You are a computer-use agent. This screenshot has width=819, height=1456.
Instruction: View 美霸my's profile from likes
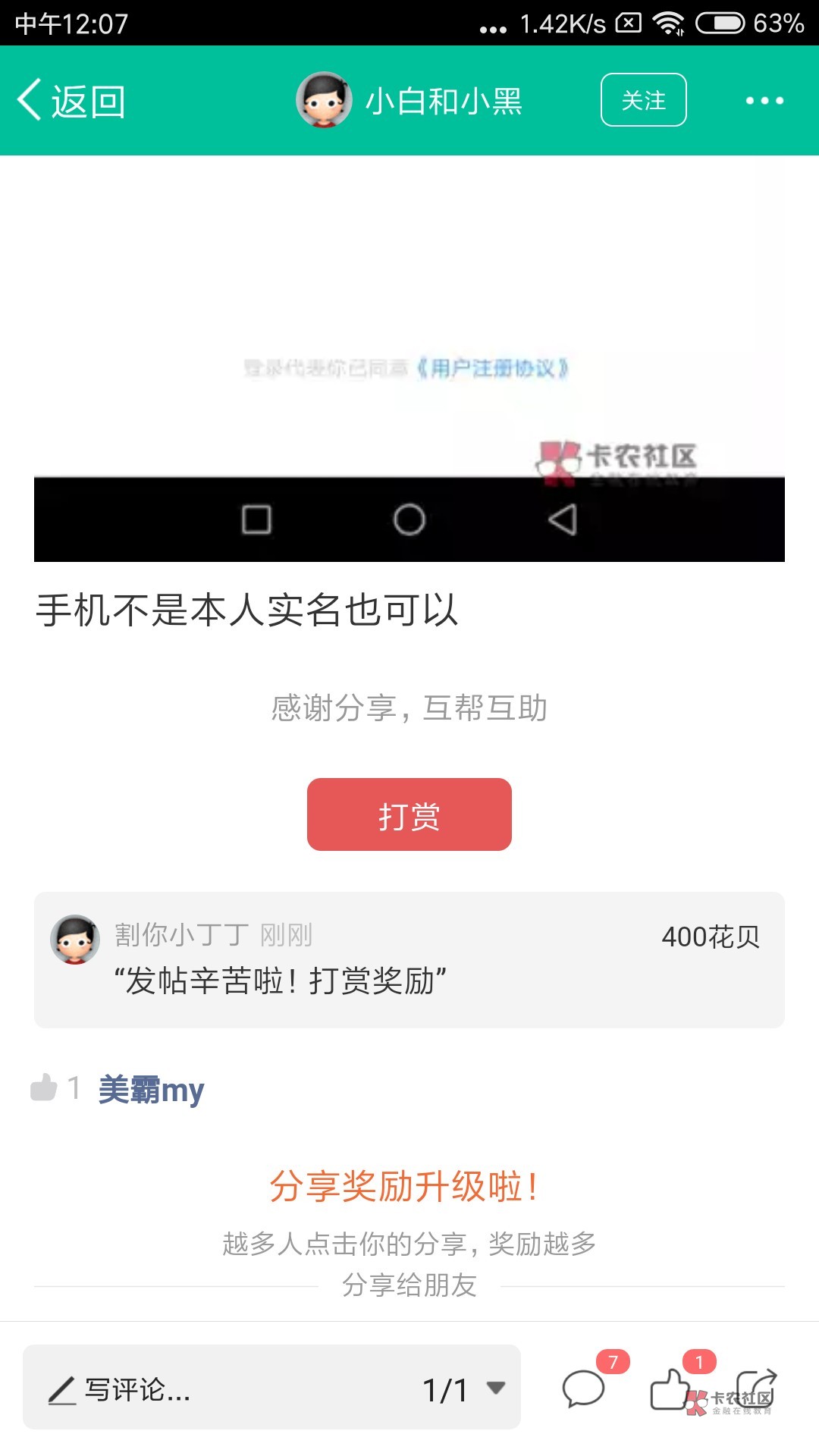click(x=152, y=1090)
